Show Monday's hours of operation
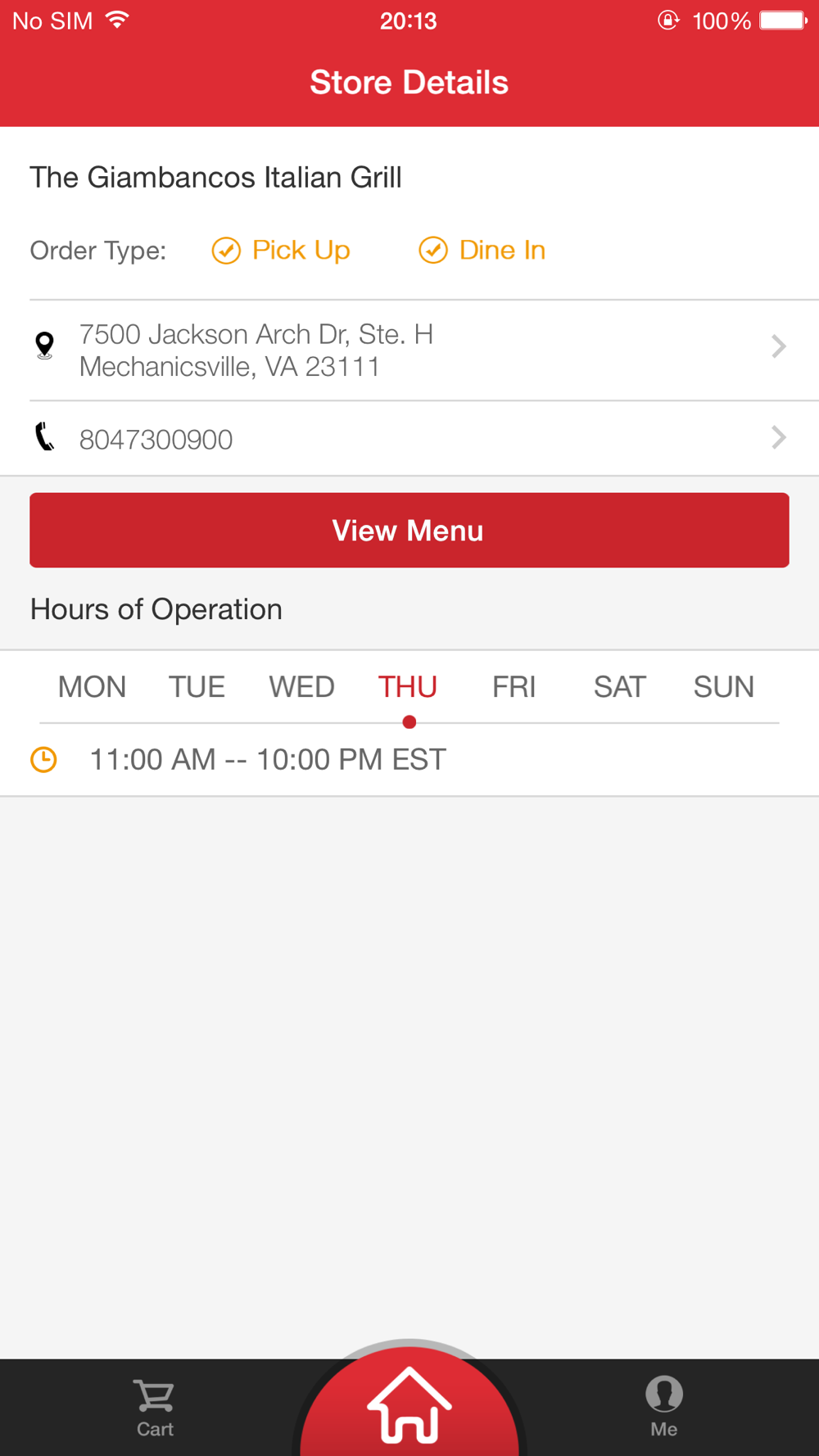819x1456 pixels. point(92,687)
